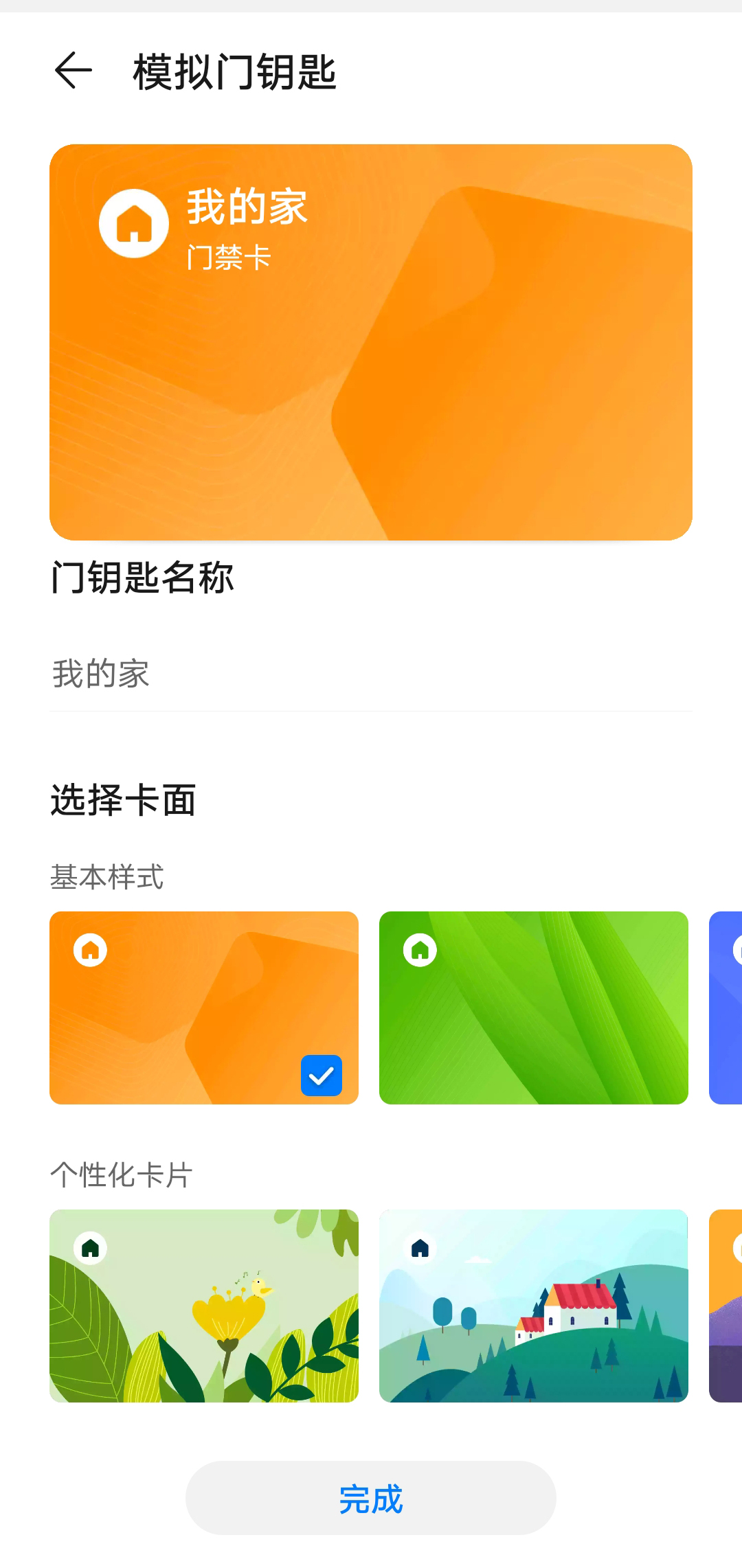Screen dimensions: 742x1568
Task: Choose the red-roof house personalized card
Action: 533,1306
